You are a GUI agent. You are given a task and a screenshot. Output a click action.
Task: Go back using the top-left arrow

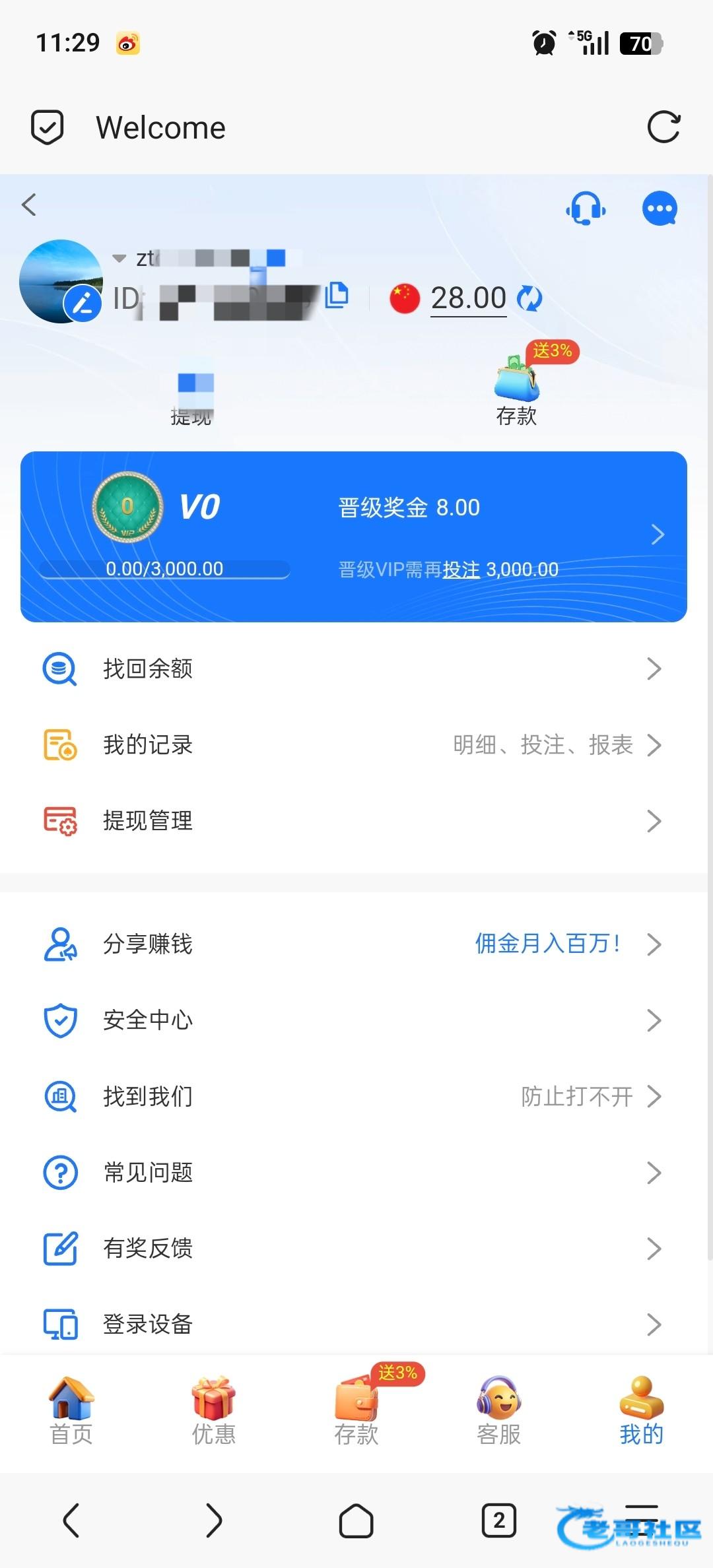(29, 205)
